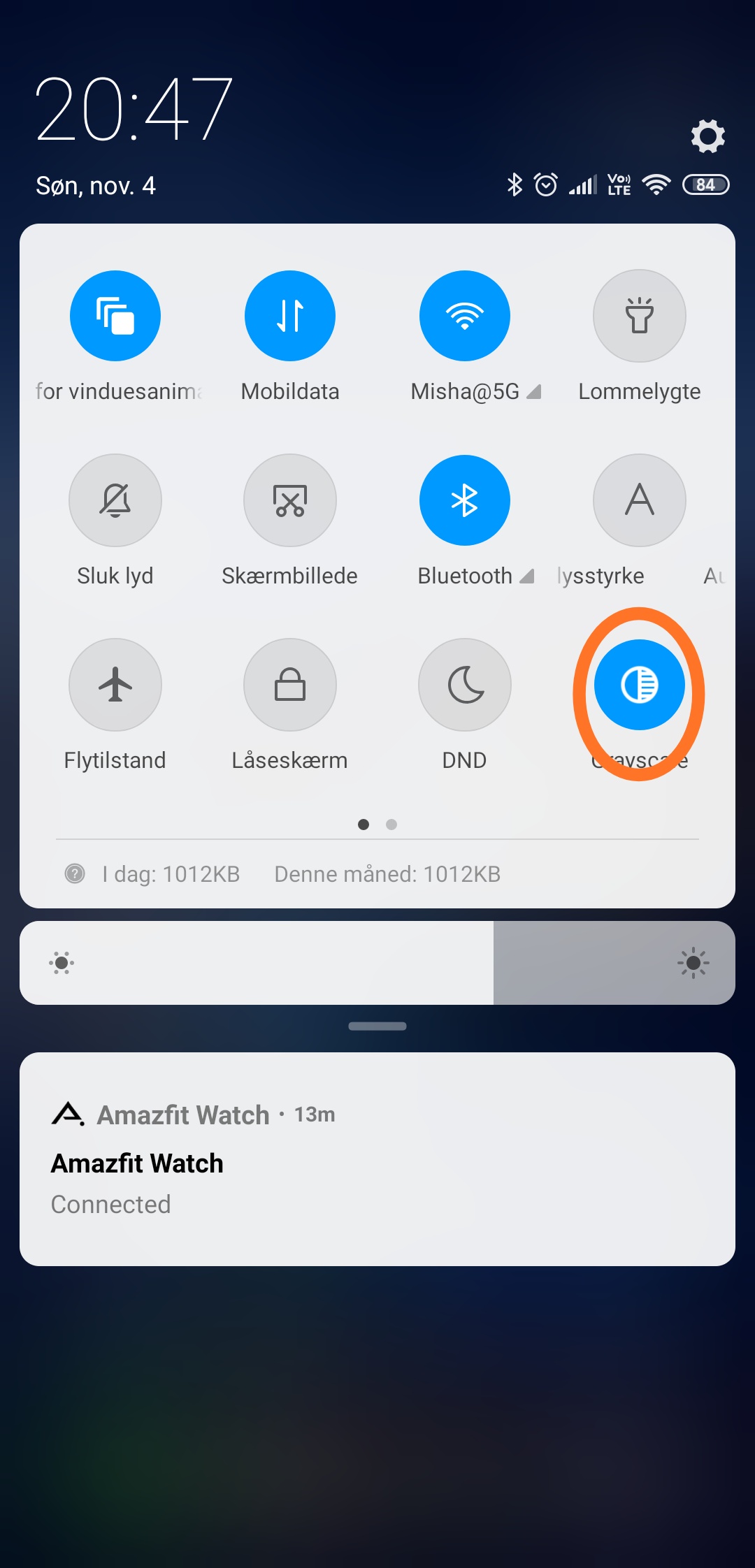This screenshot has height=1568, width=755.
Task: Turn off Mobildata
Action: [x=290, y=316]
